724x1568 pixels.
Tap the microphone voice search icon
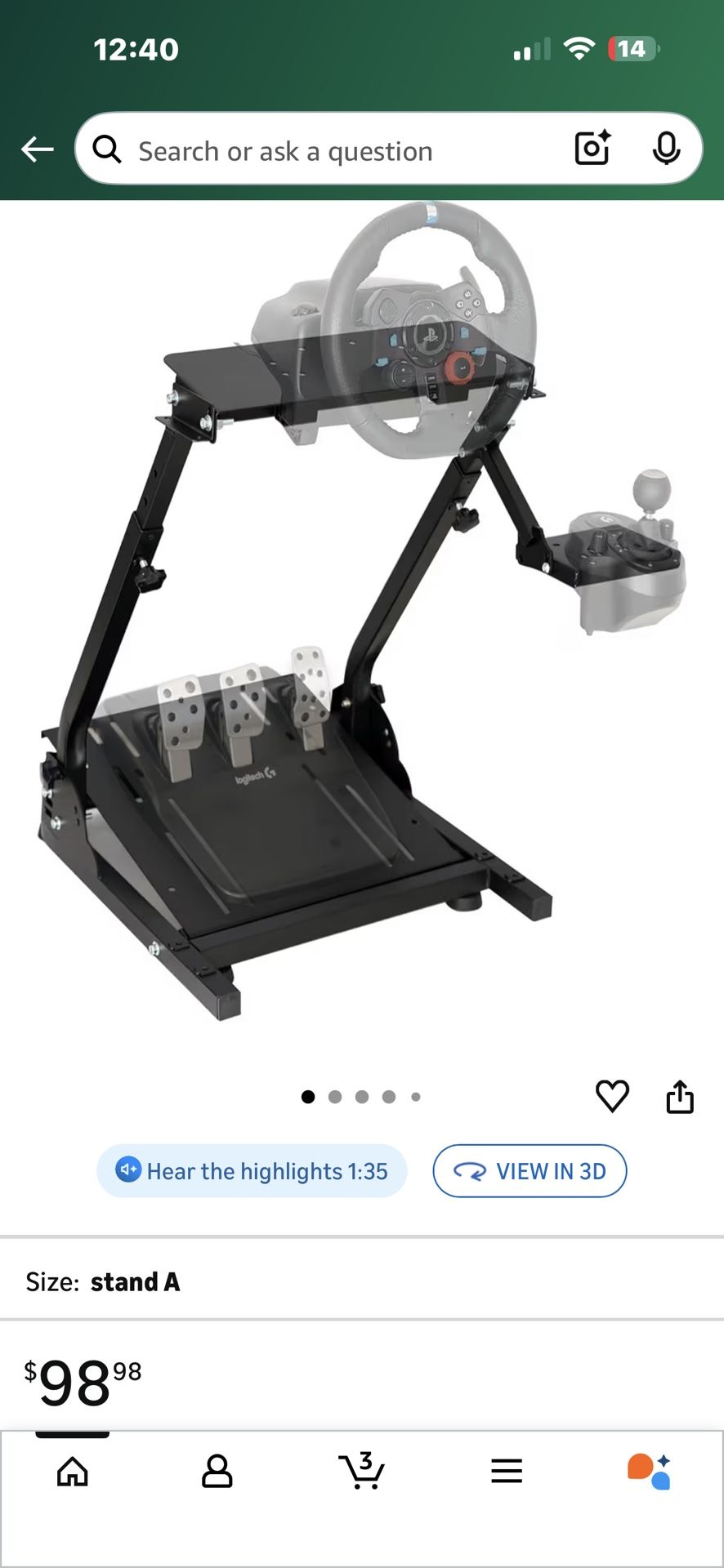point(668,149)
